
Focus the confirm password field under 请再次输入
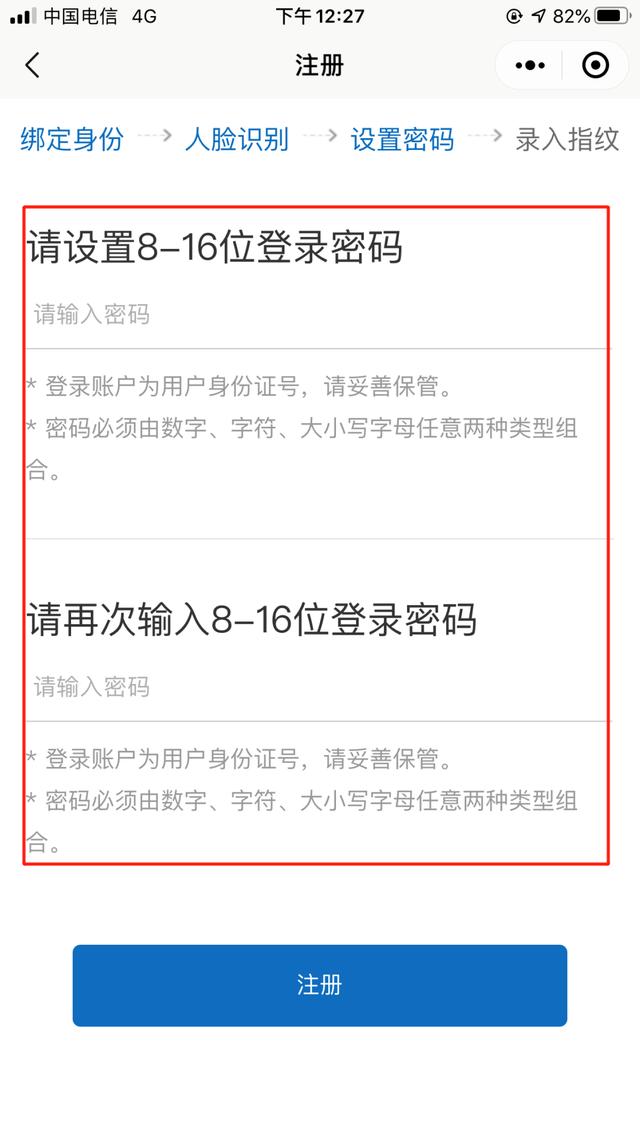[315, 687]
